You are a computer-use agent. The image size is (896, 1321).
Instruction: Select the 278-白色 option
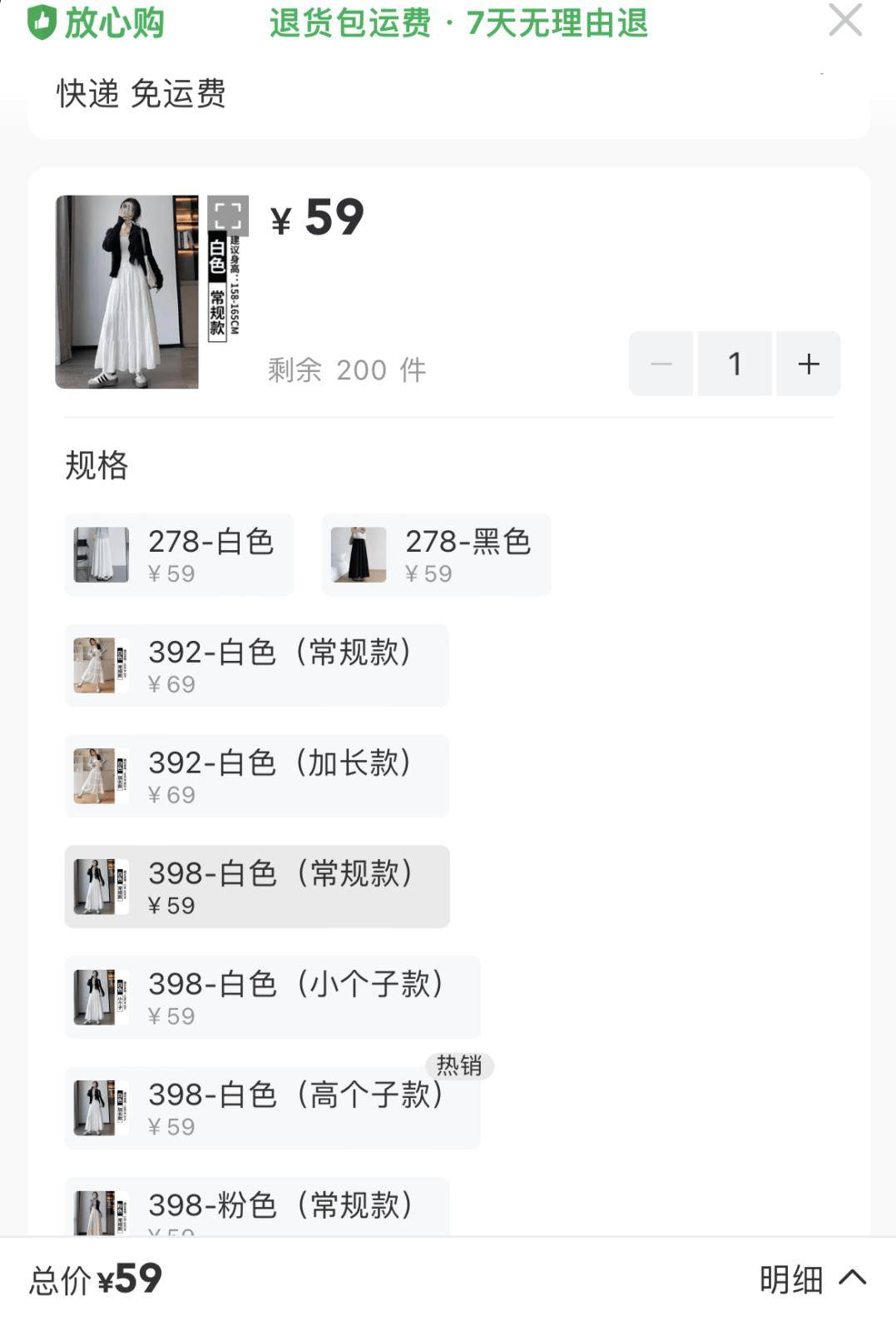pyautogui.click(x=179, y=555)
